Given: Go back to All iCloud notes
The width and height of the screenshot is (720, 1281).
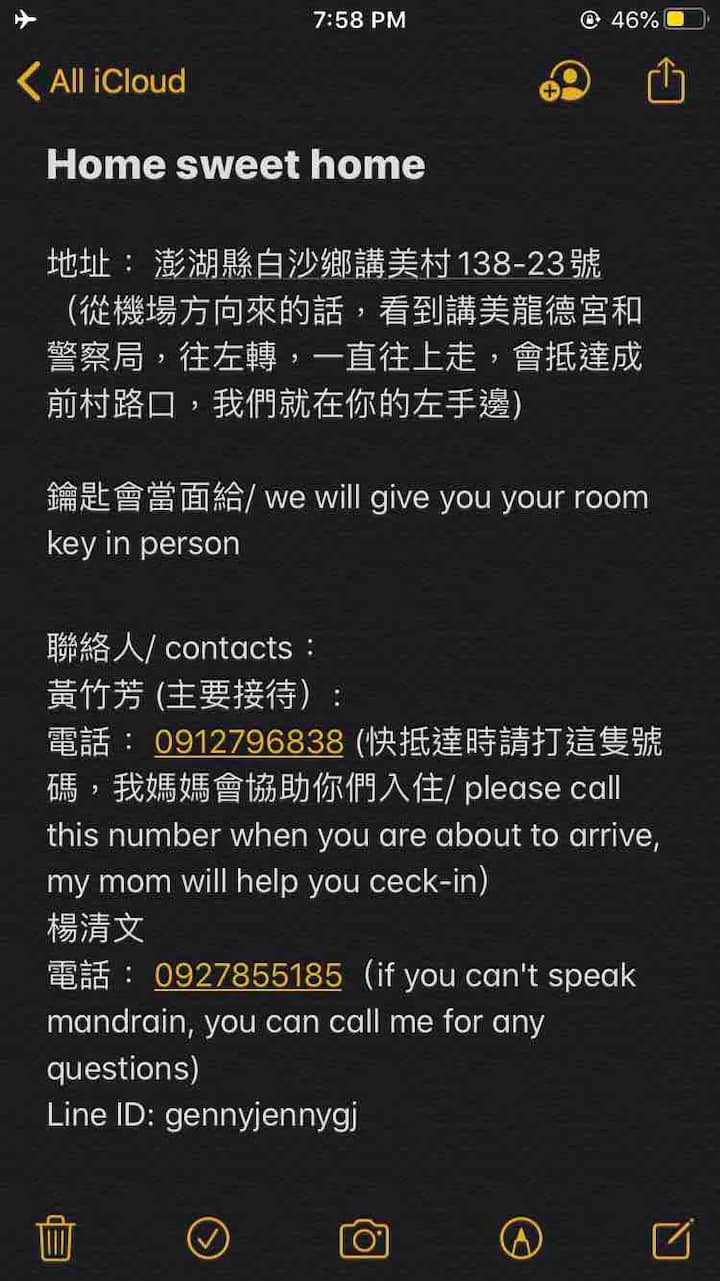Looking at the screenshot, I should pos(102,81).
